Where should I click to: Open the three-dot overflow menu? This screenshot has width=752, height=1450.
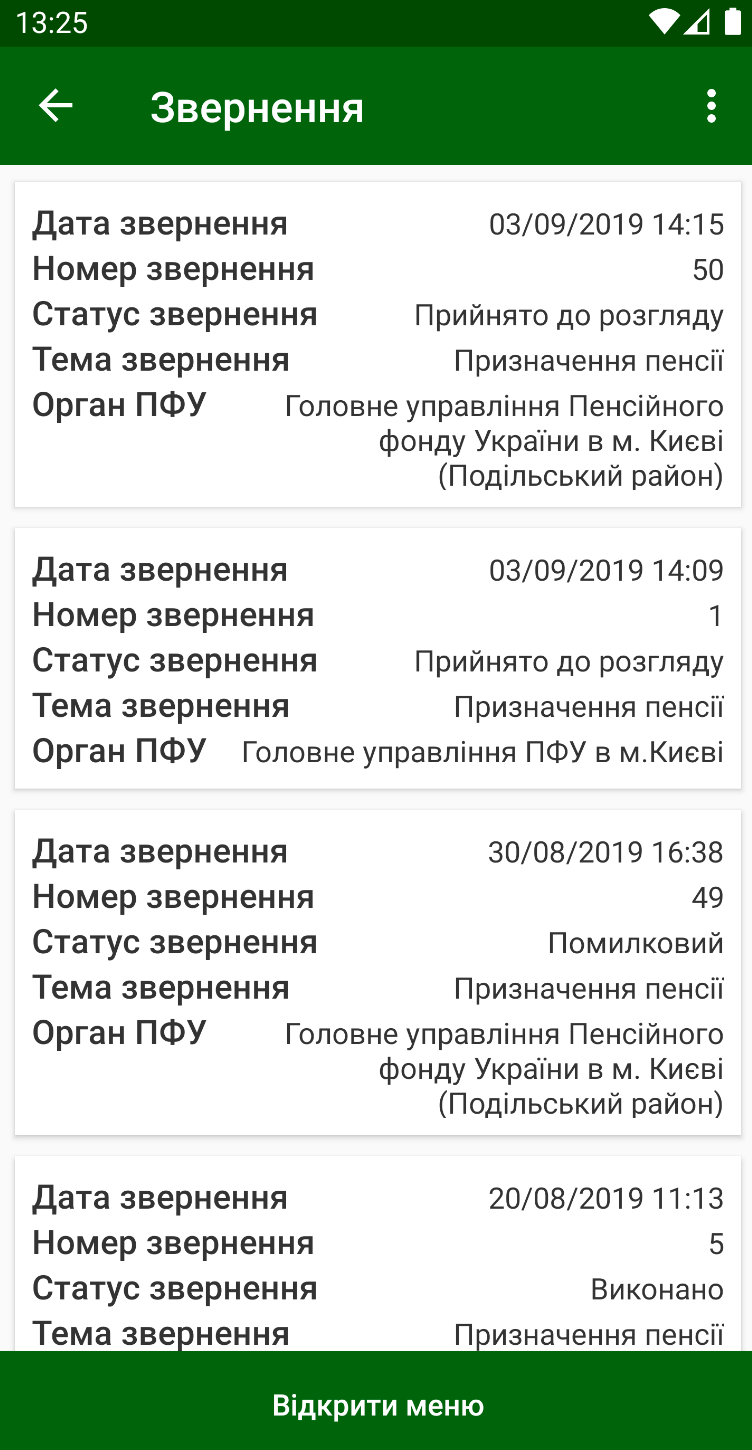(711, 106)
